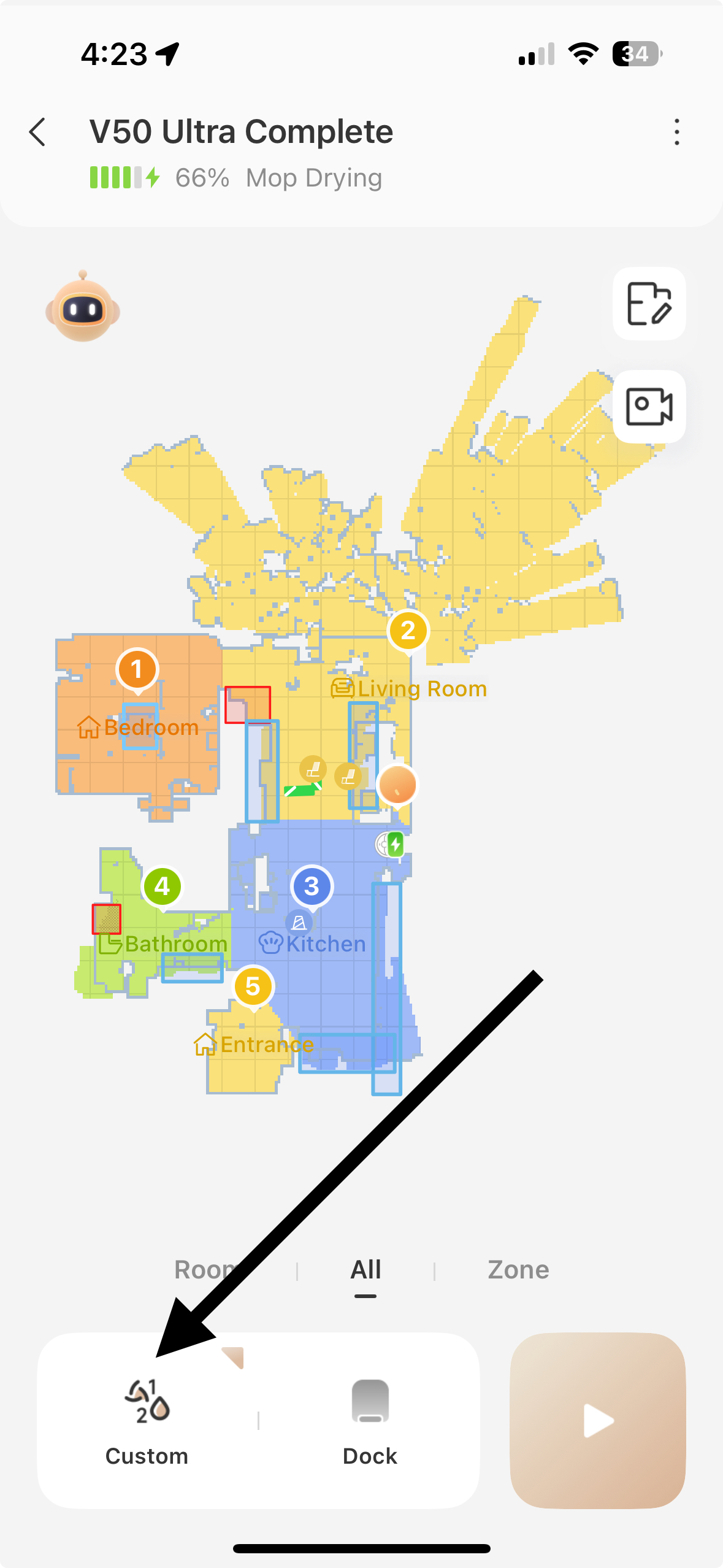Open the robot's live camera view

click(649, 407)
